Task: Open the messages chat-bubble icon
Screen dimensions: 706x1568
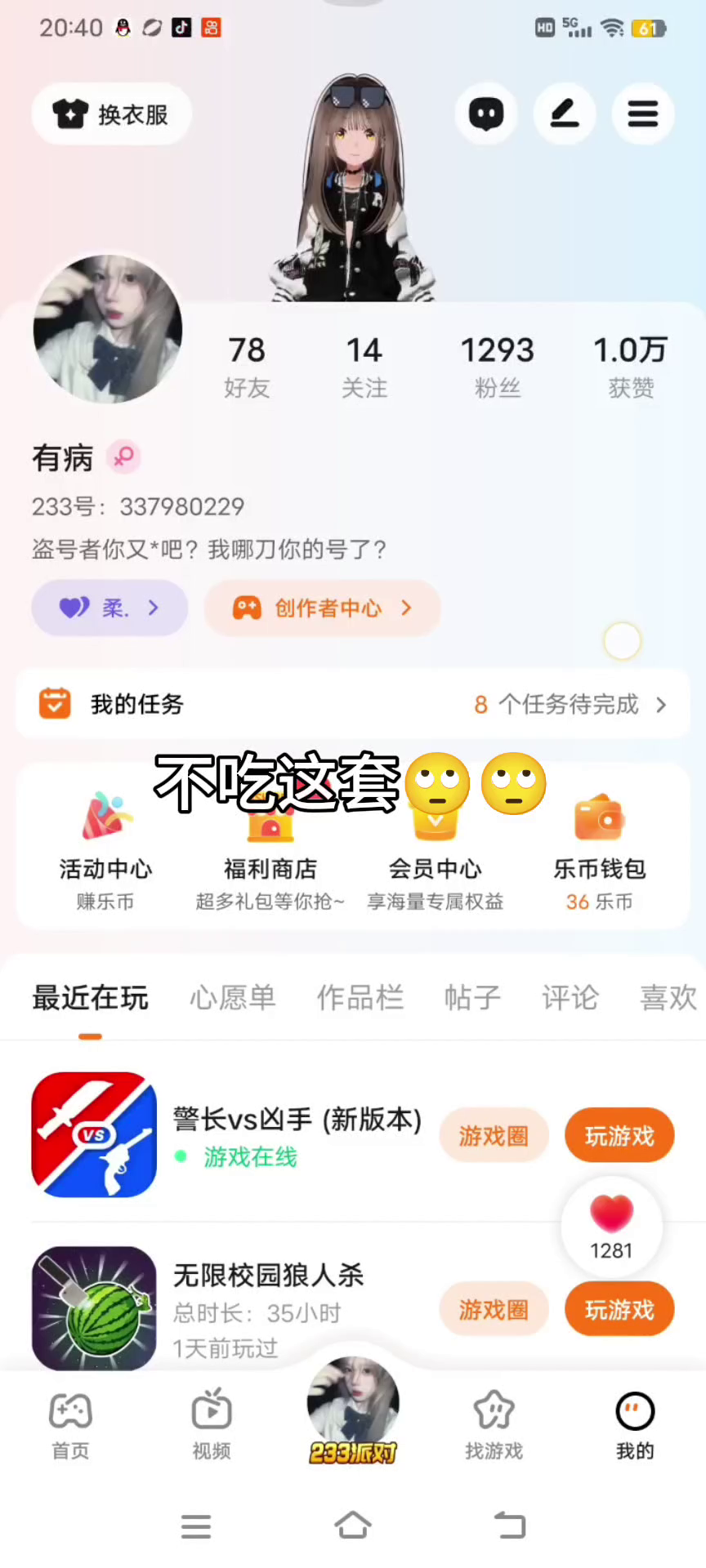Action: (x=486, y=114)
